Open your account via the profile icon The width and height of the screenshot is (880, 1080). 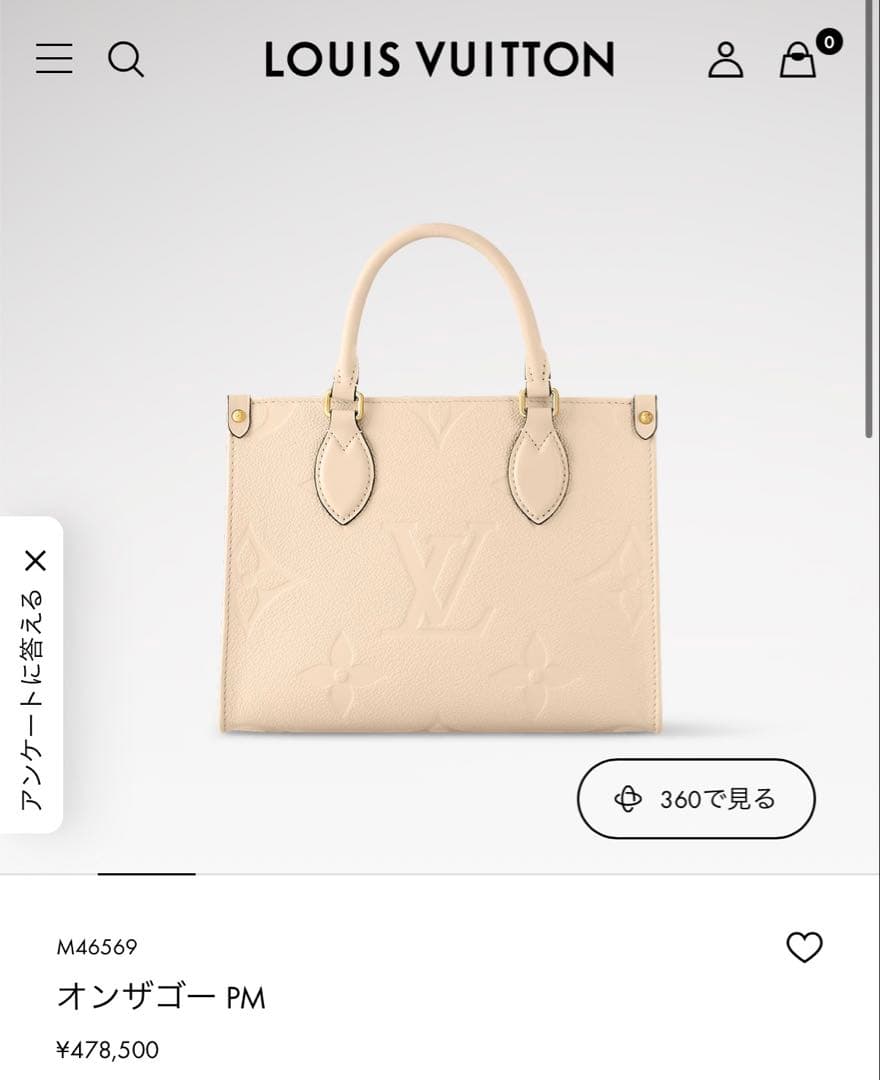click(723, 62)
